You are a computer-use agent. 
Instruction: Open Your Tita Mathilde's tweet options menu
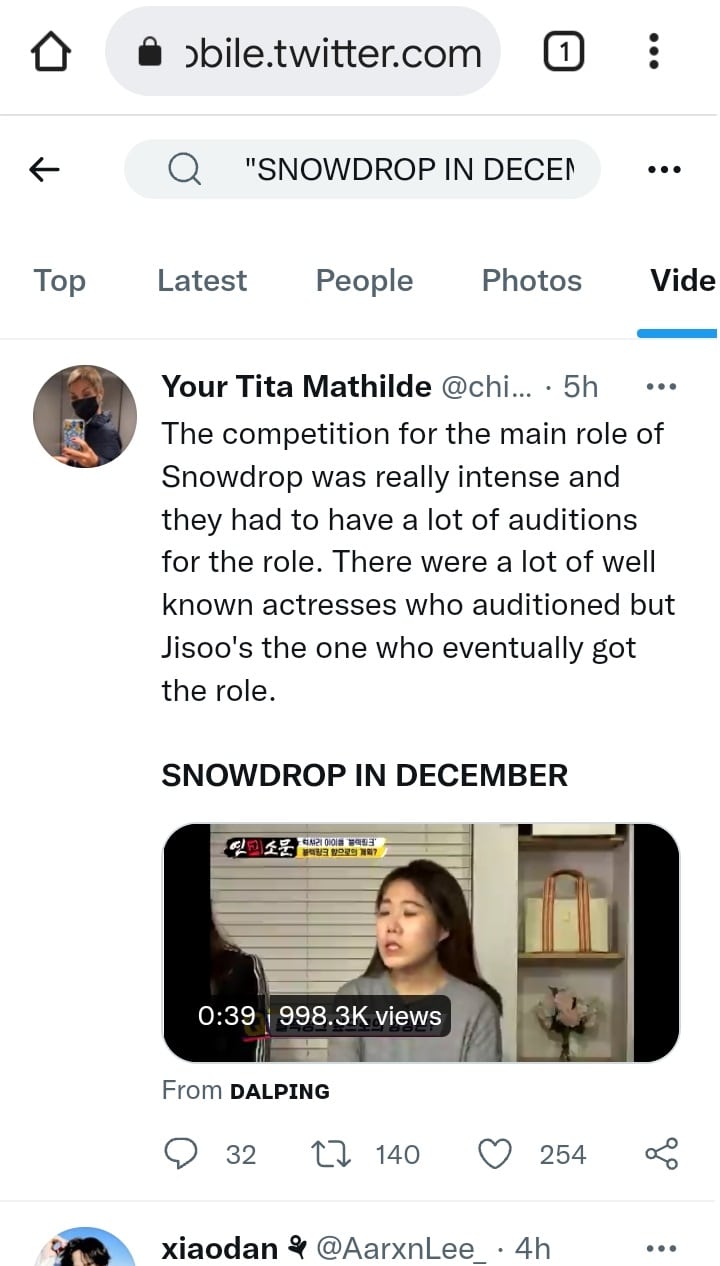[x=662, y=386]
